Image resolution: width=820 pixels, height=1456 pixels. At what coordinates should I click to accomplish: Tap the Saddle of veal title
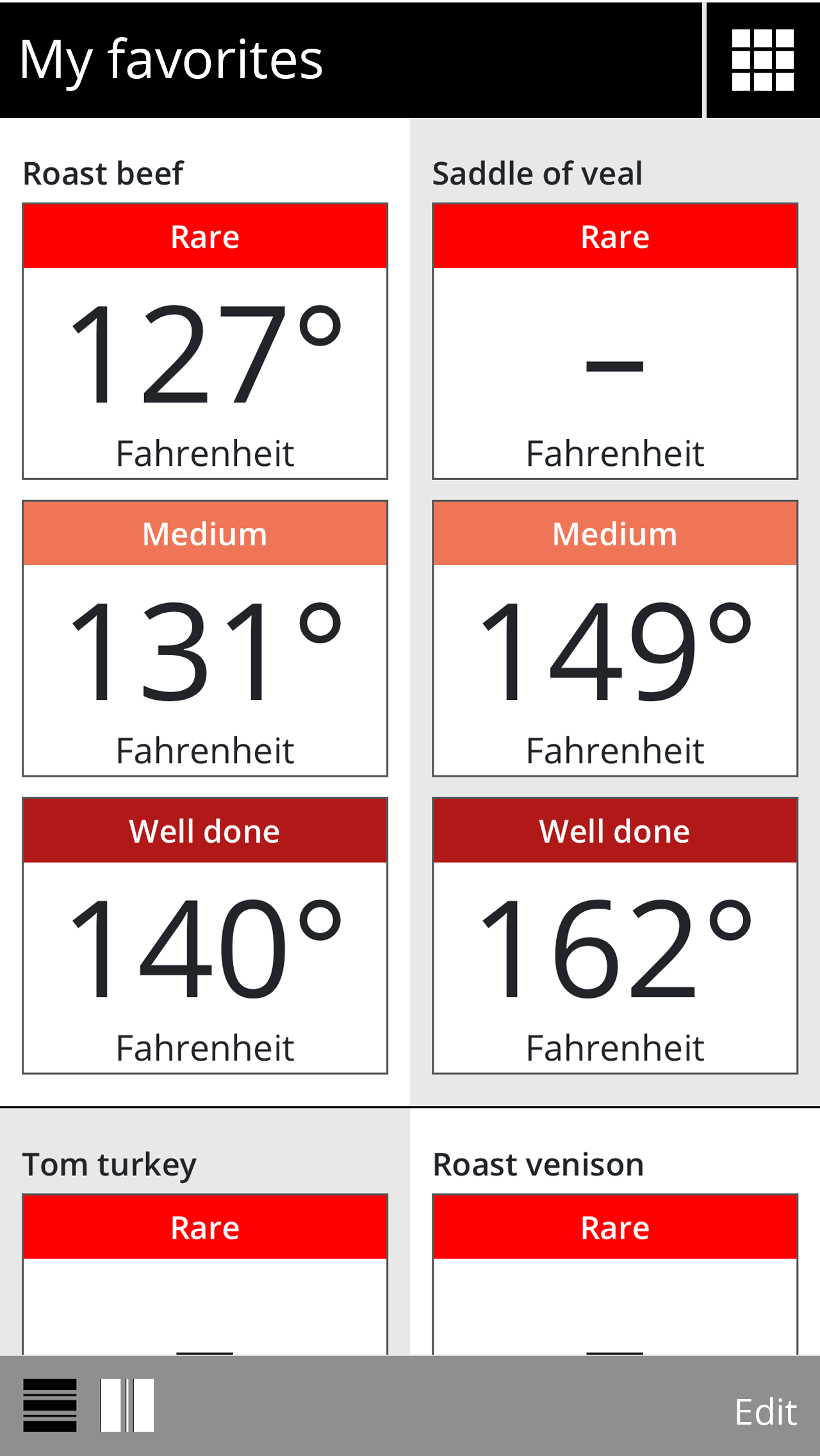[x=538, y=172]
